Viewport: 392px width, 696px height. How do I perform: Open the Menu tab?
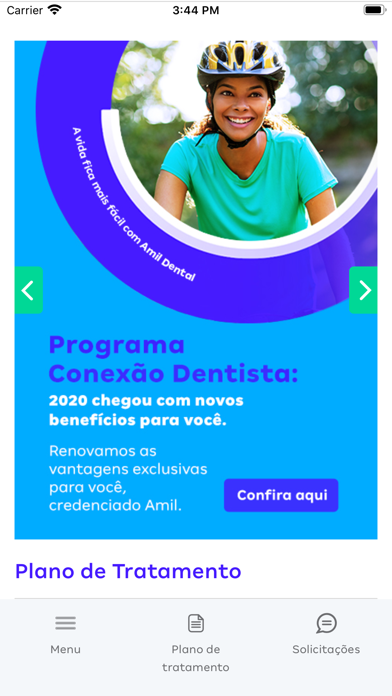[x=65, y=634]
